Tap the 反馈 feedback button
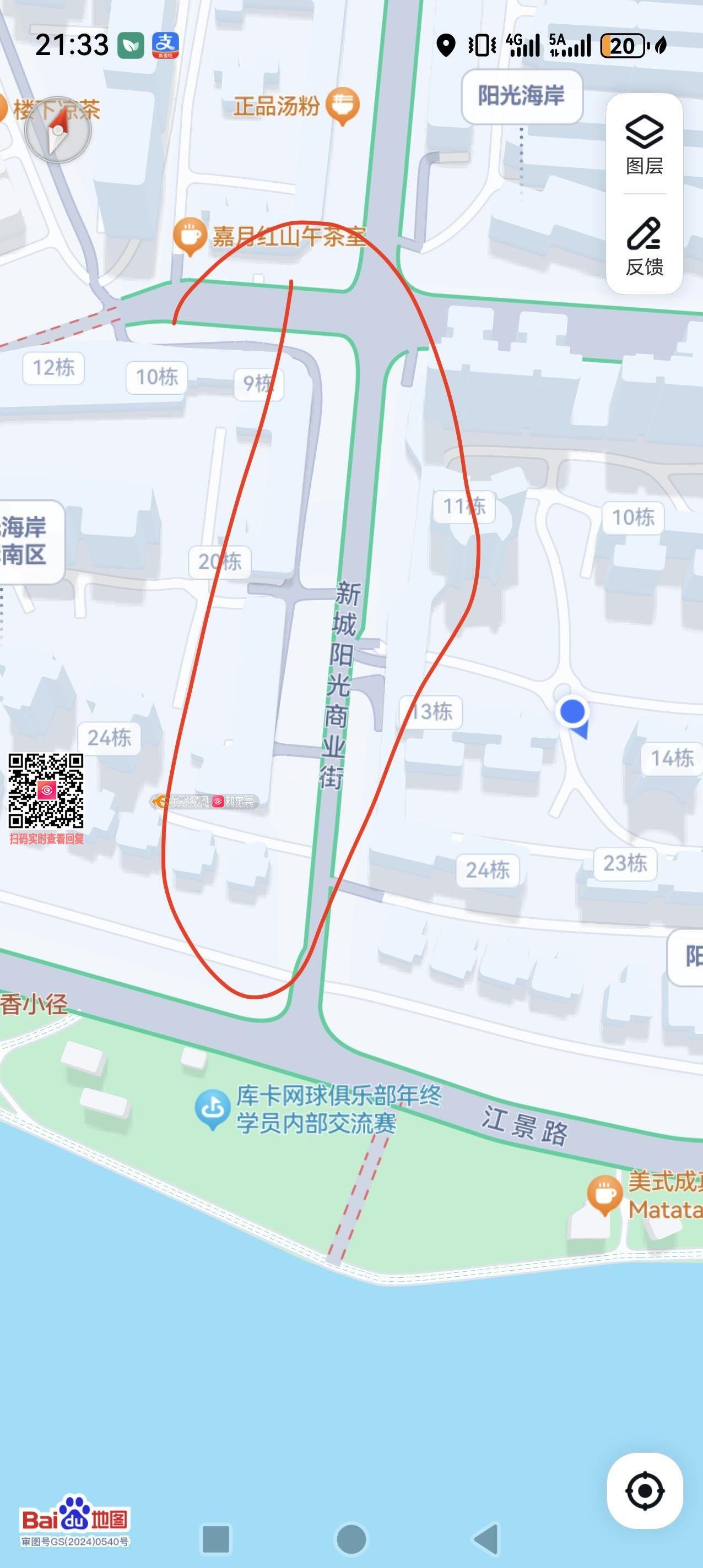This screenshot has width=703, height=1568. click(644, 246)
